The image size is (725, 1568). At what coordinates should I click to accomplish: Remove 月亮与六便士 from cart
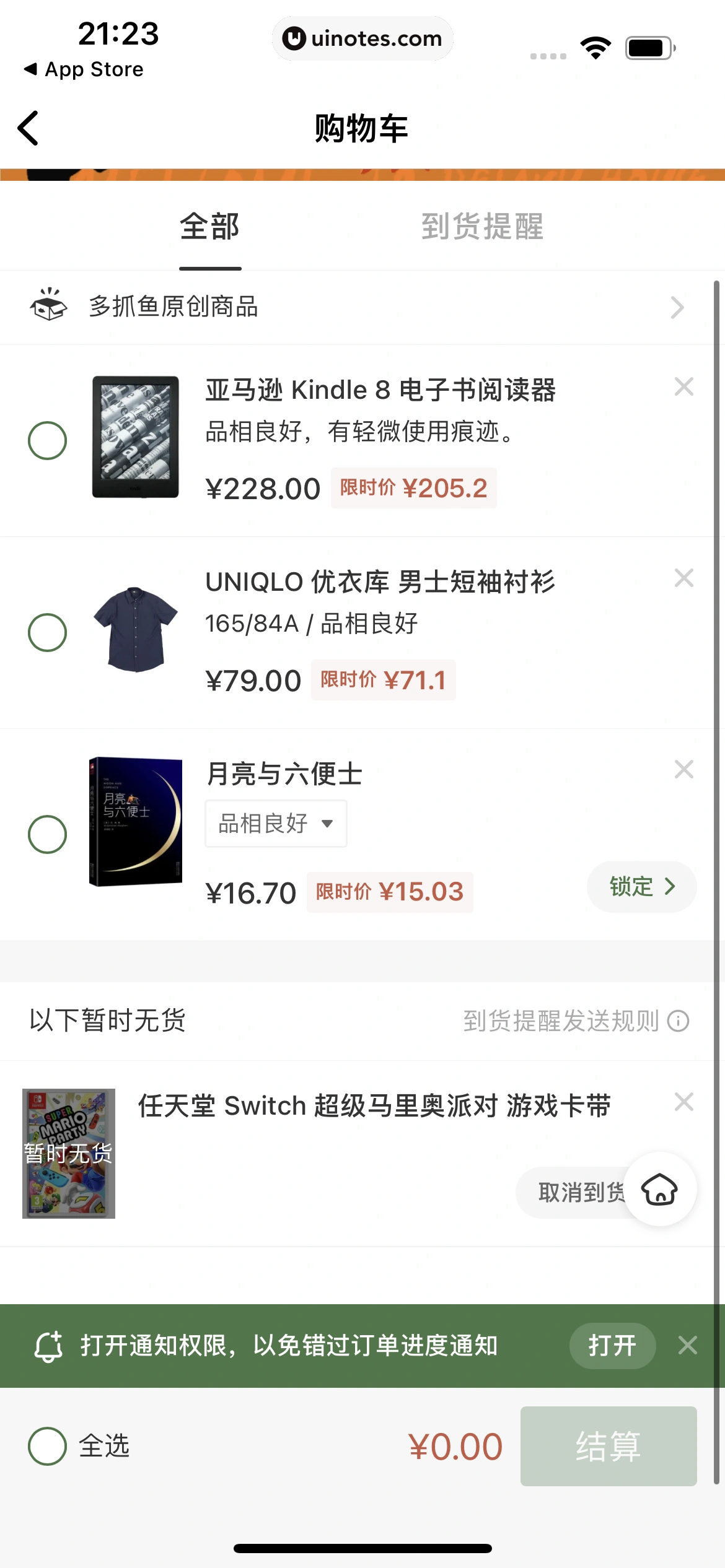[683, 770]
